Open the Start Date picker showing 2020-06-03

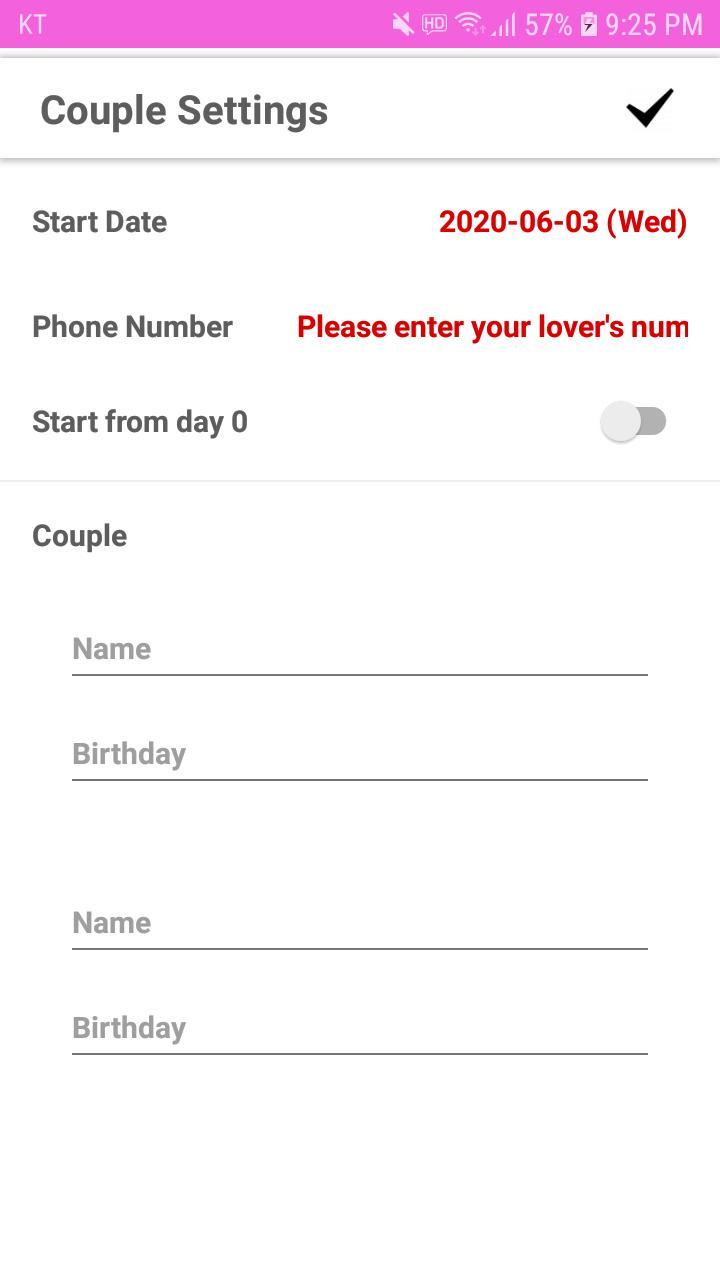(563, 222)
